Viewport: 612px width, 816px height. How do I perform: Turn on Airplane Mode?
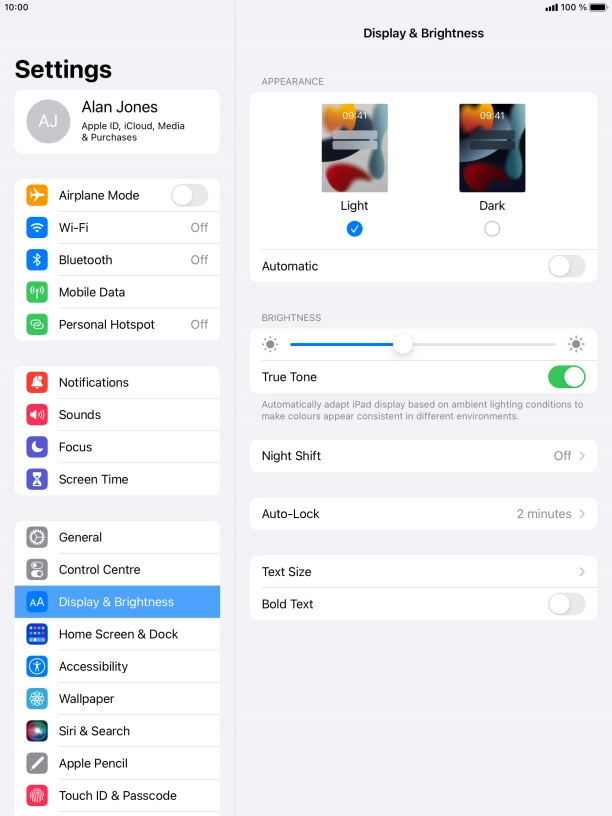tap(189, 195)
